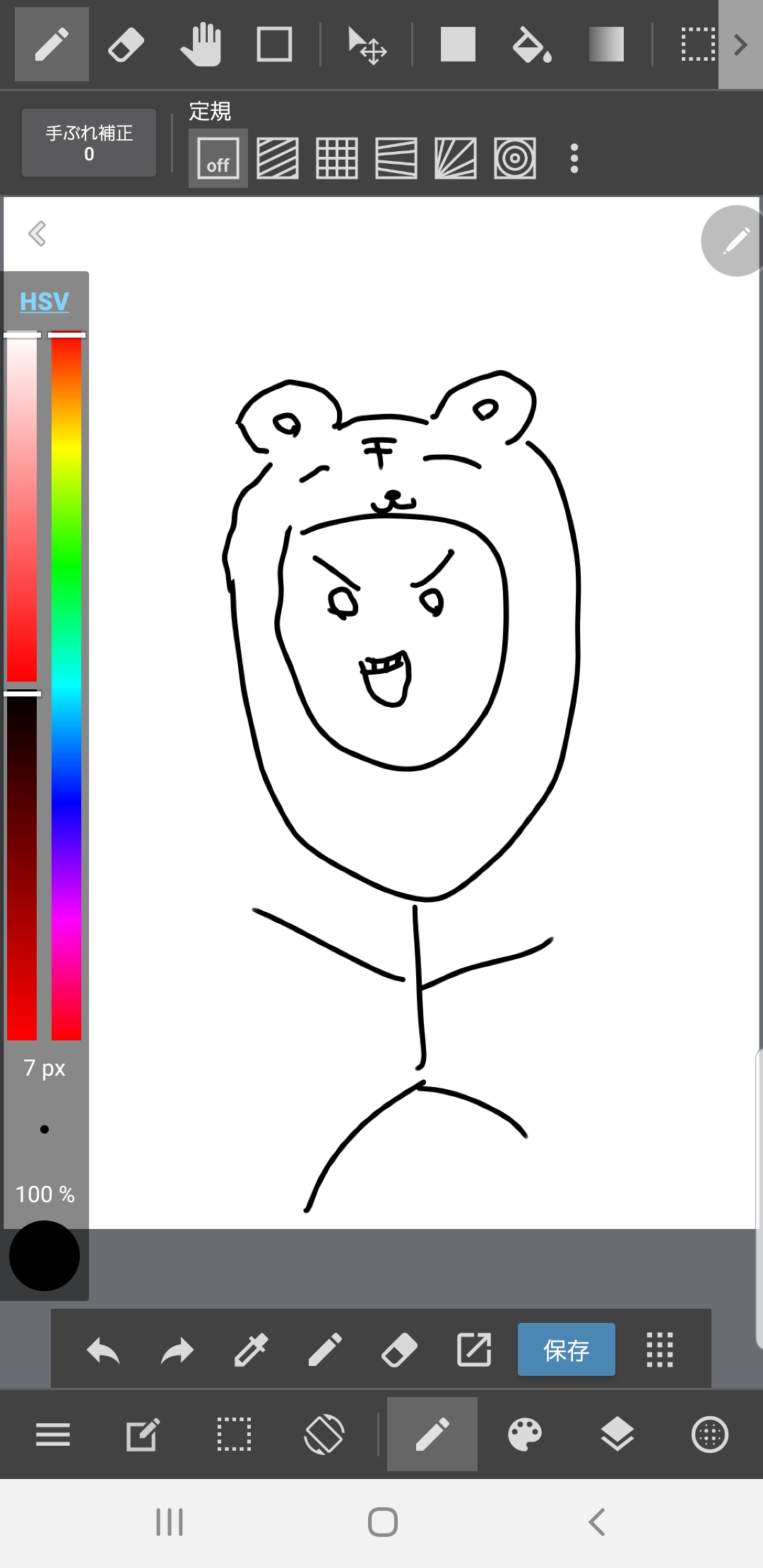Screen dimensions: 763x1568
Task: Tap the 保存 save button
Action: click(567, 1350)
